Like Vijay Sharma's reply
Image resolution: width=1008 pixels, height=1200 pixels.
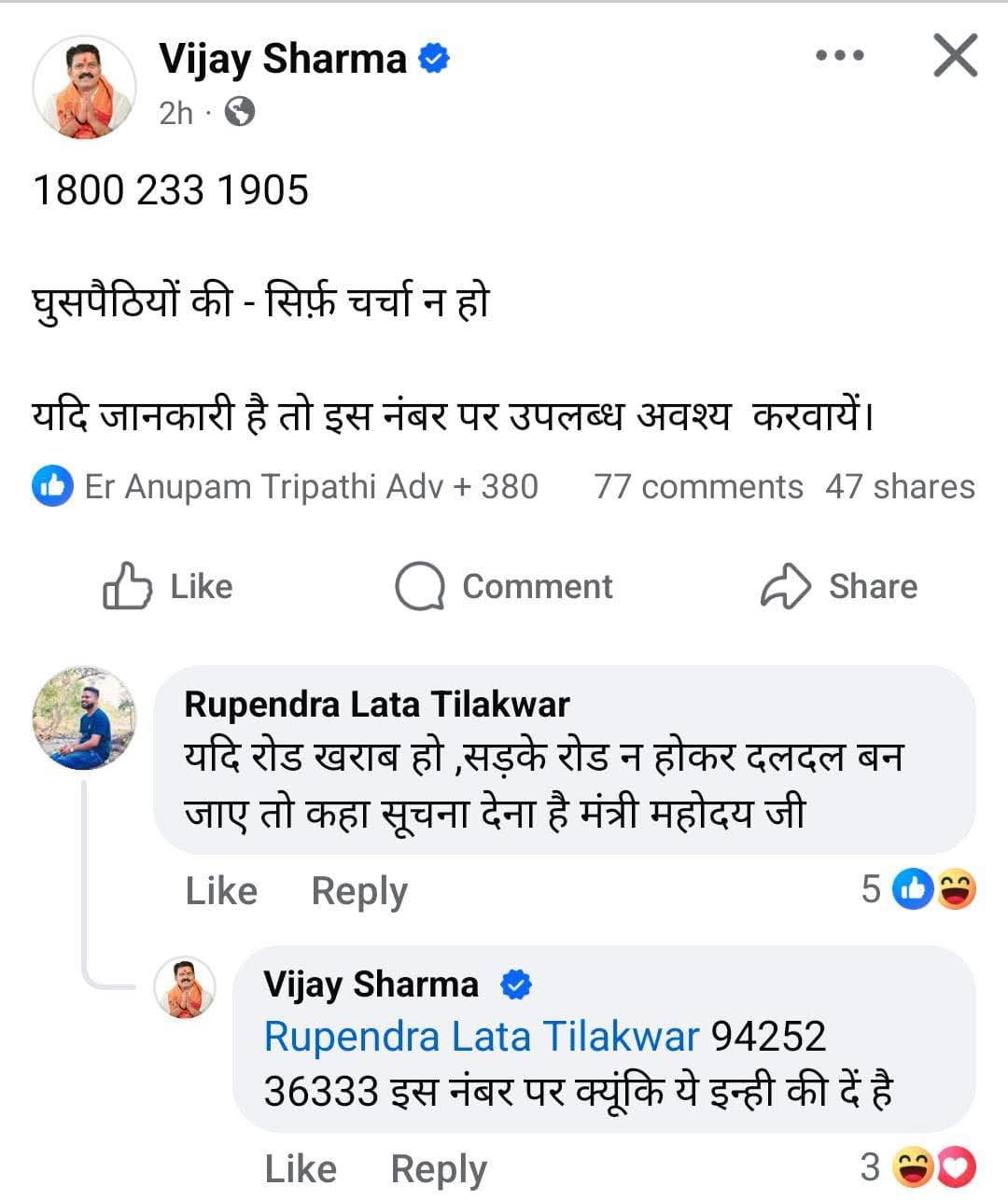point(301,1168)
